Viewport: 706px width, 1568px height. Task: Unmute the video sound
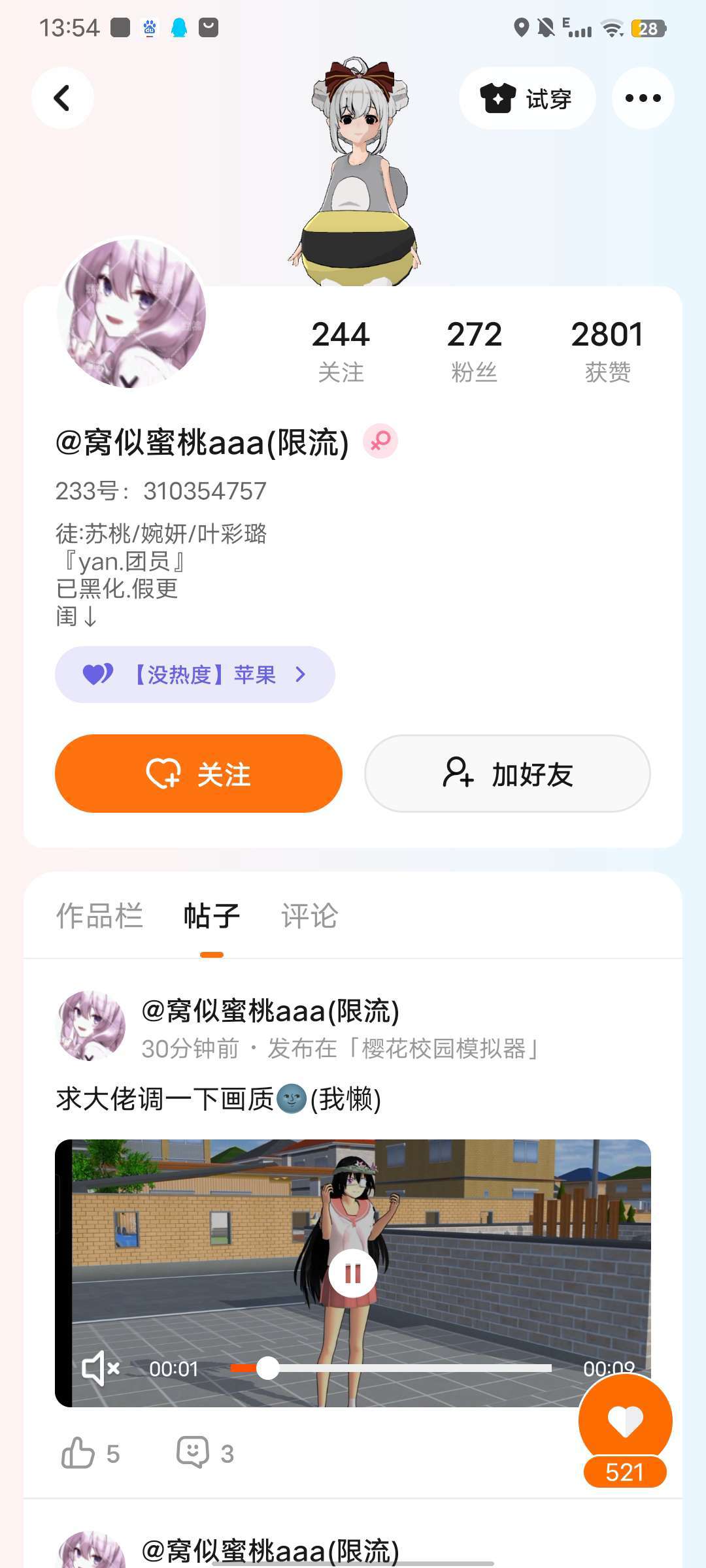pyautogui.click(x=100, y=1368)
